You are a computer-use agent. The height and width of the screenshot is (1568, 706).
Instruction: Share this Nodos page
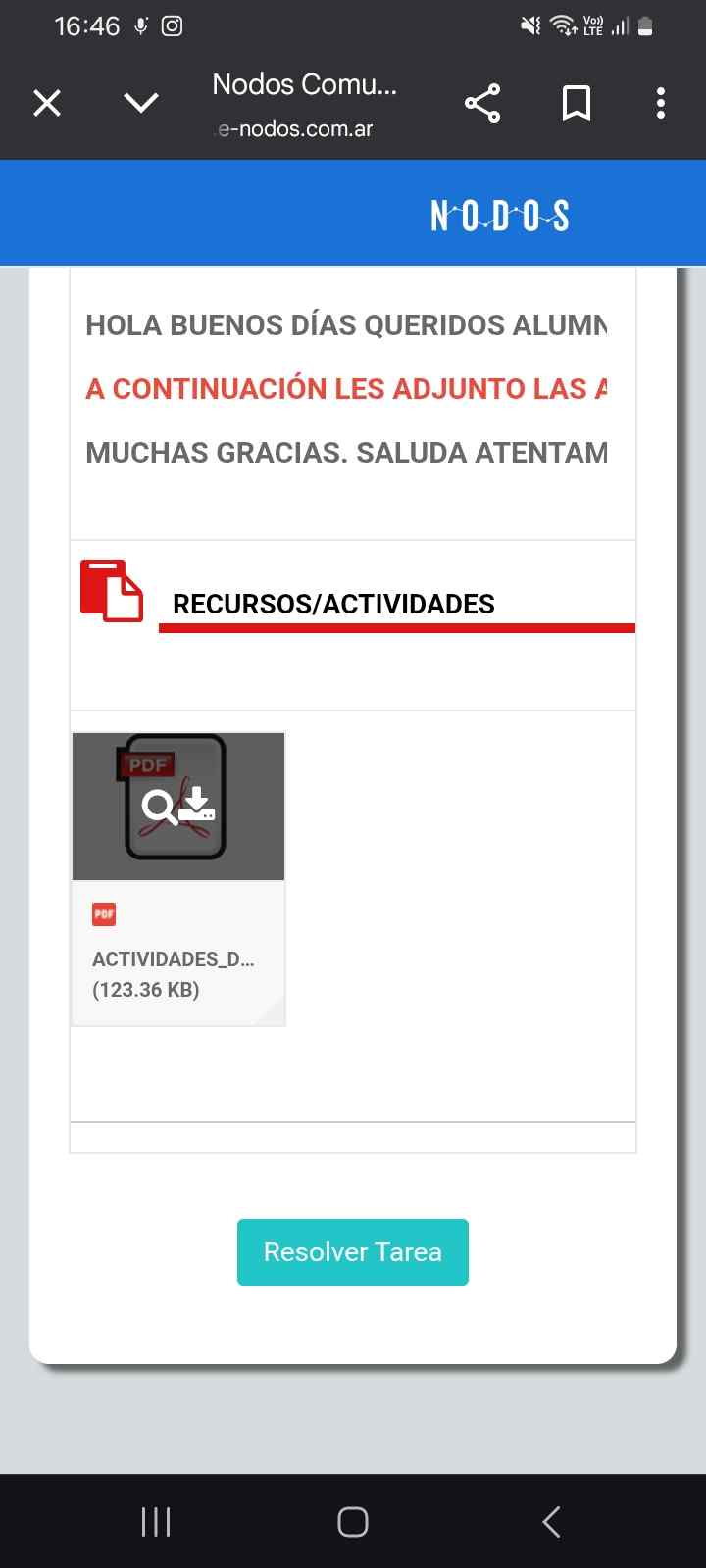(x=481, y=103)
